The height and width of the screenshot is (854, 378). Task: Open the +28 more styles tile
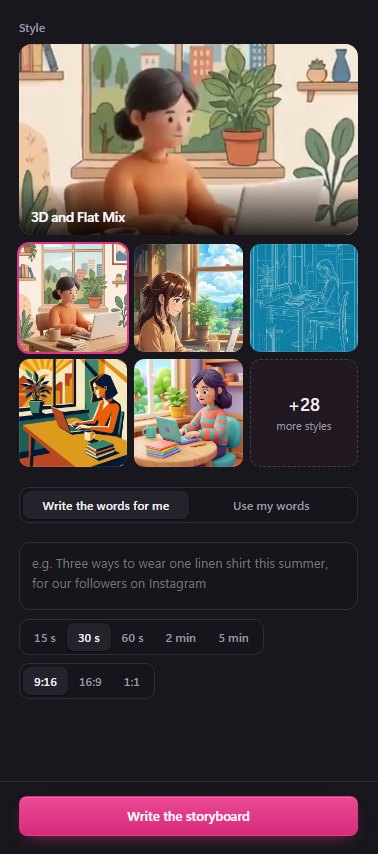tap(304, 413)
